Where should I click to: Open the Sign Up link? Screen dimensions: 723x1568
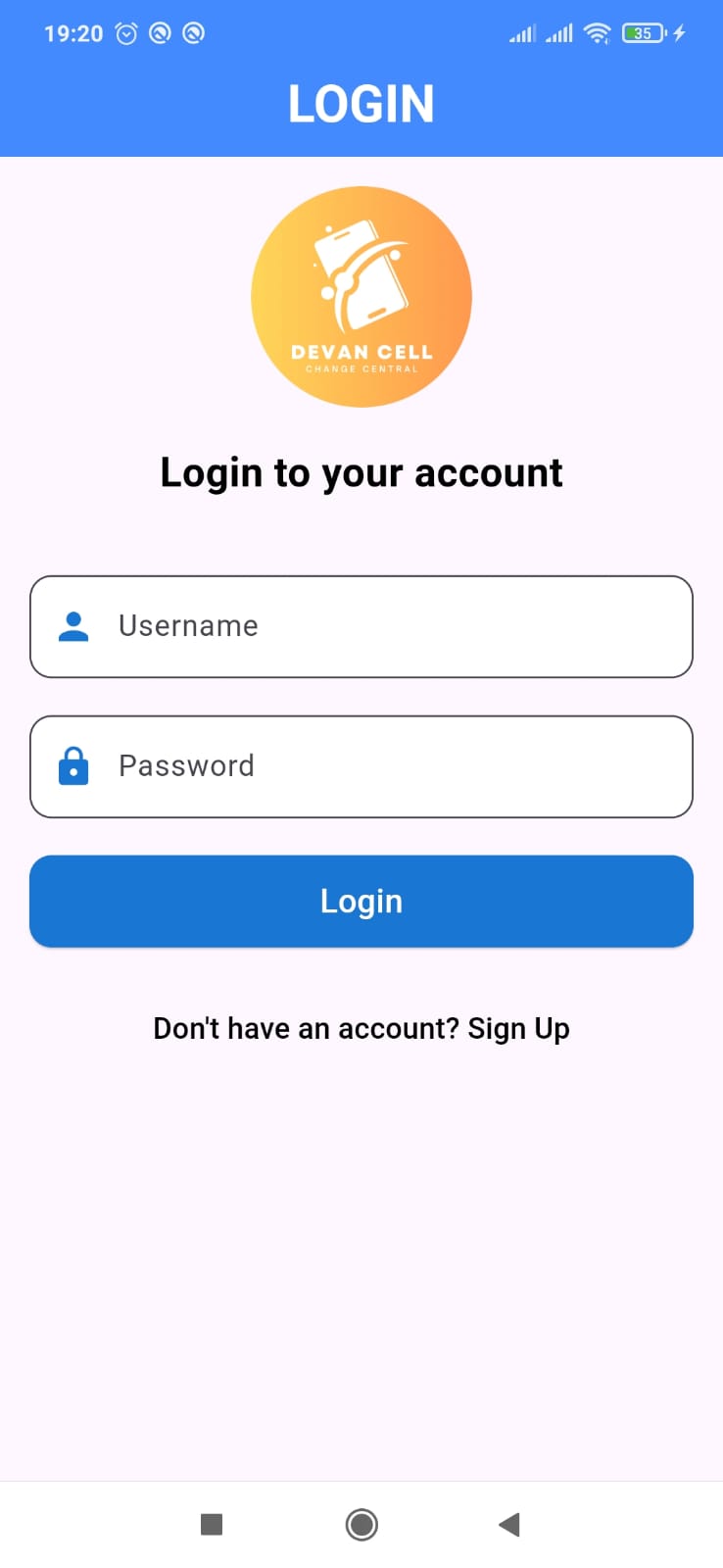(x=518, y=1028)
